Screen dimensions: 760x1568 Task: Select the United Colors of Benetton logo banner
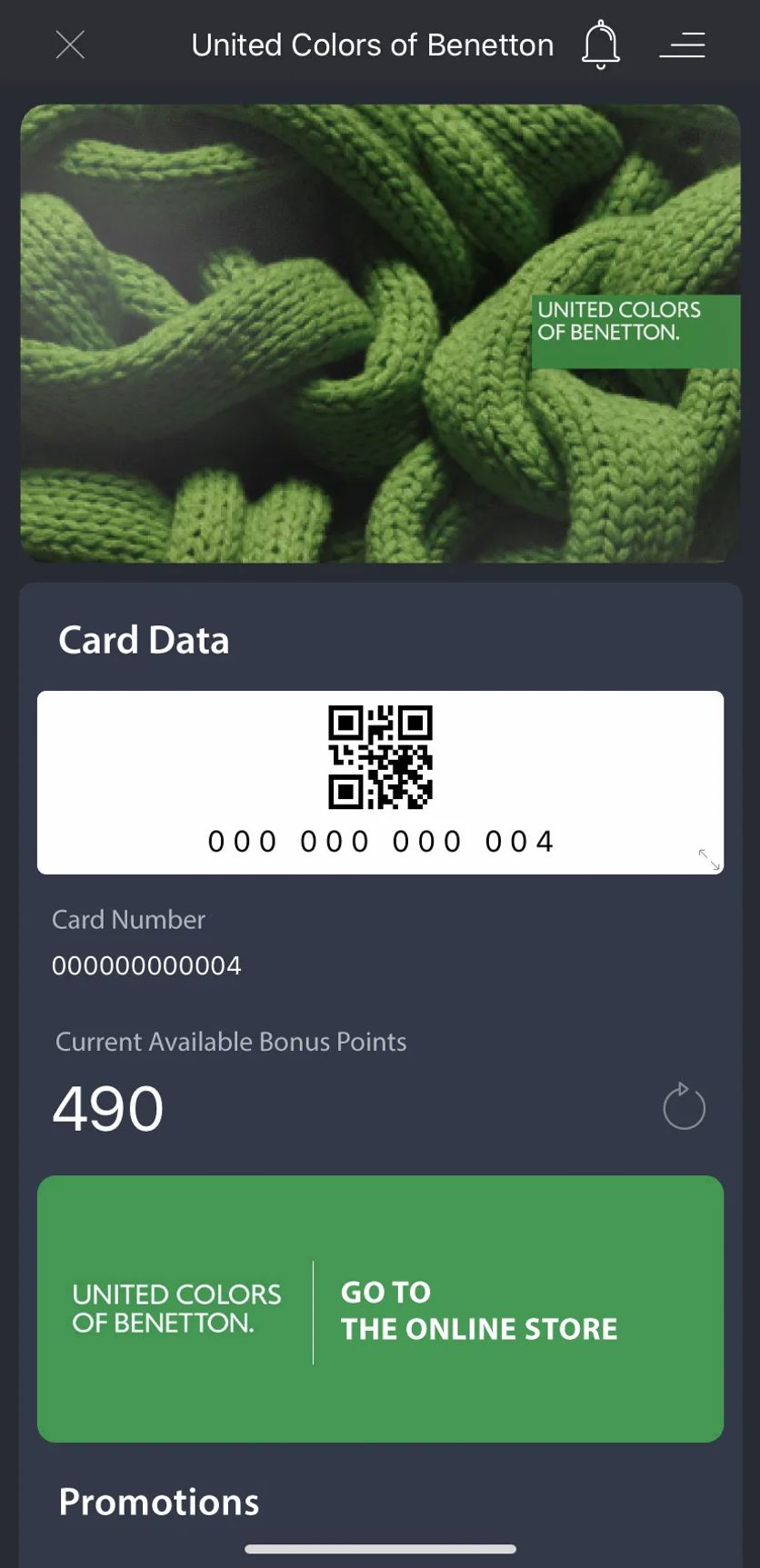(x=634, y=331)
